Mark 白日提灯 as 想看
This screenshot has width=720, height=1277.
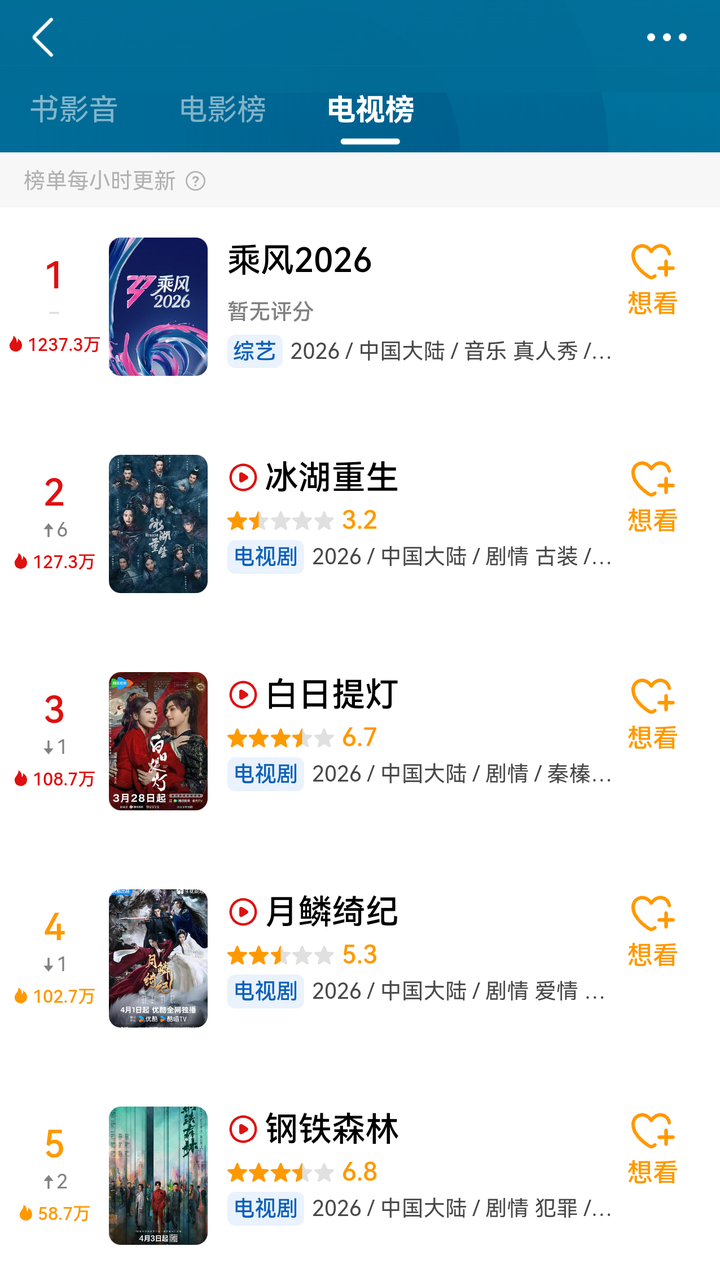652,715
